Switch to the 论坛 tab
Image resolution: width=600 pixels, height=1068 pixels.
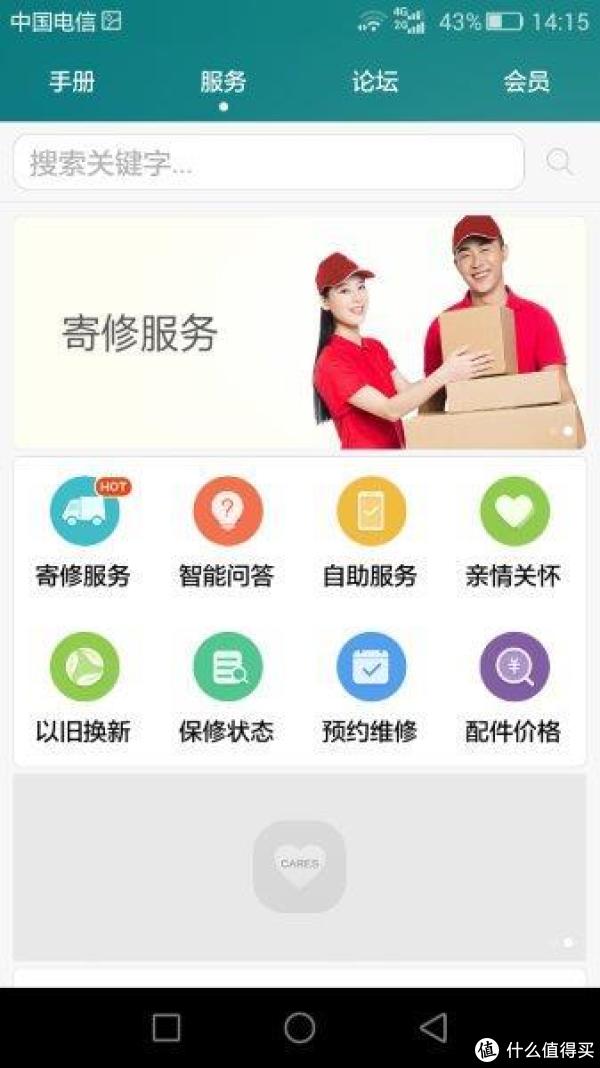tap(375, 82)
